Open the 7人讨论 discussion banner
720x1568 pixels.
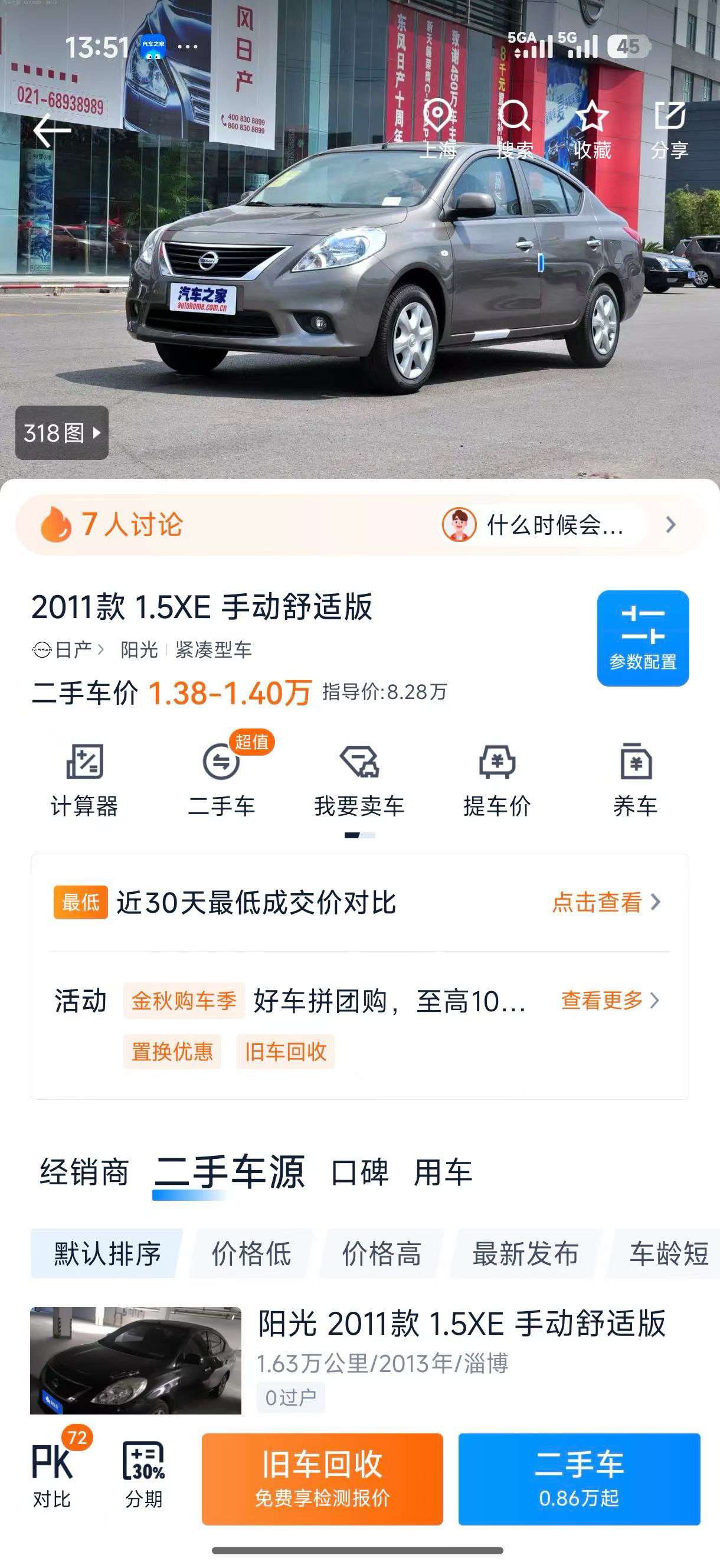pyautogui.click(x=359, y=524)
